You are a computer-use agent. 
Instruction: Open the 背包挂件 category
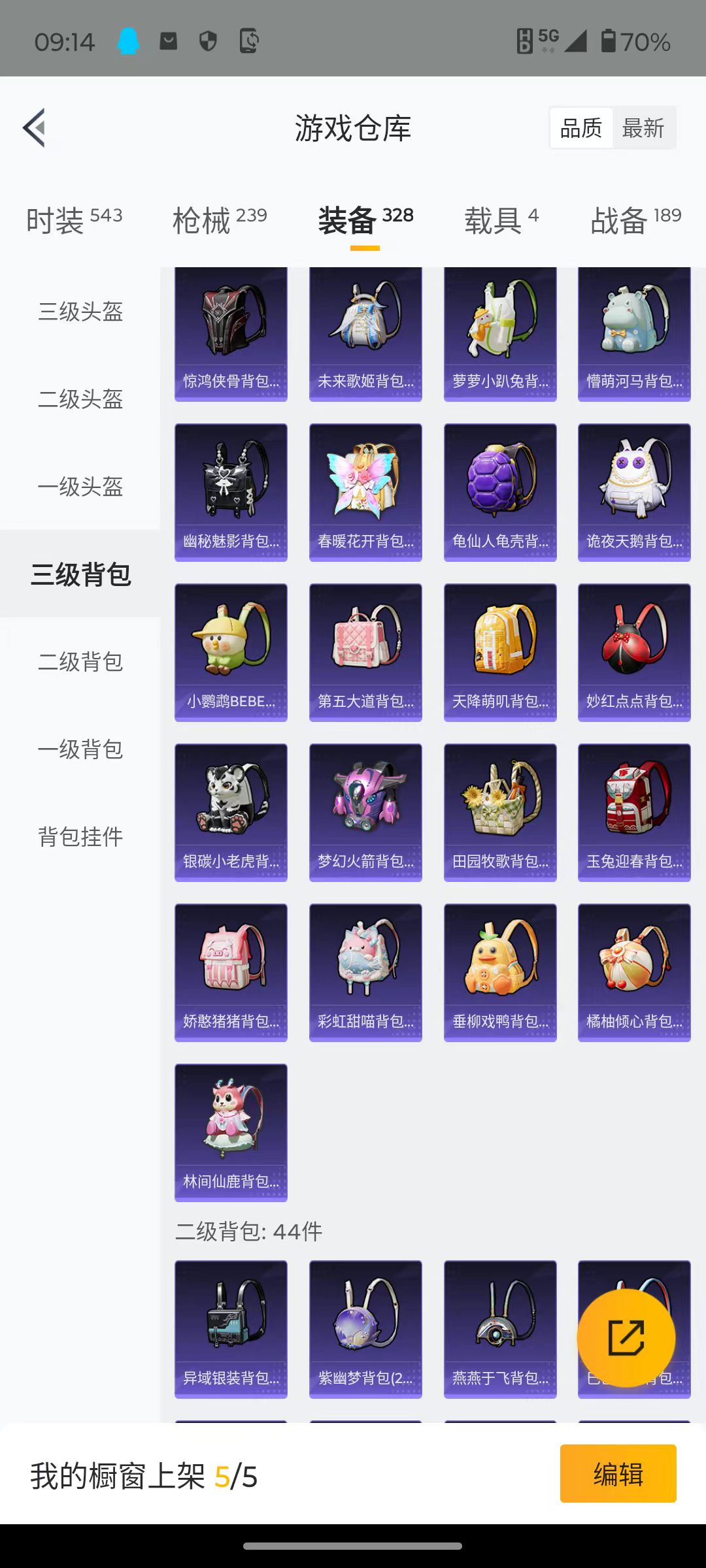pyautogui.click(x=80, y=837)
